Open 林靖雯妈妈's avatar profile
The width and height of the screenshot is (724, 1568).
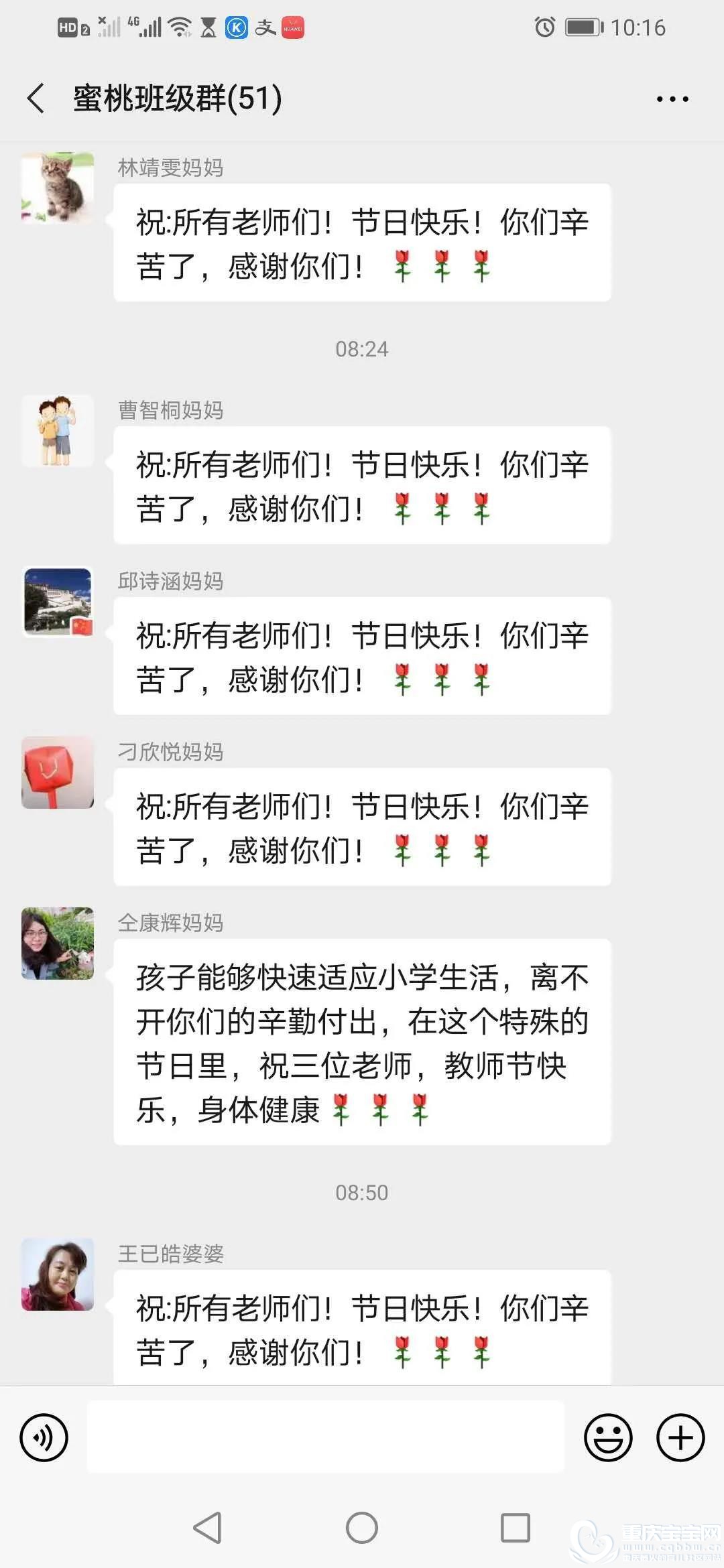click(x=58, y=188)
